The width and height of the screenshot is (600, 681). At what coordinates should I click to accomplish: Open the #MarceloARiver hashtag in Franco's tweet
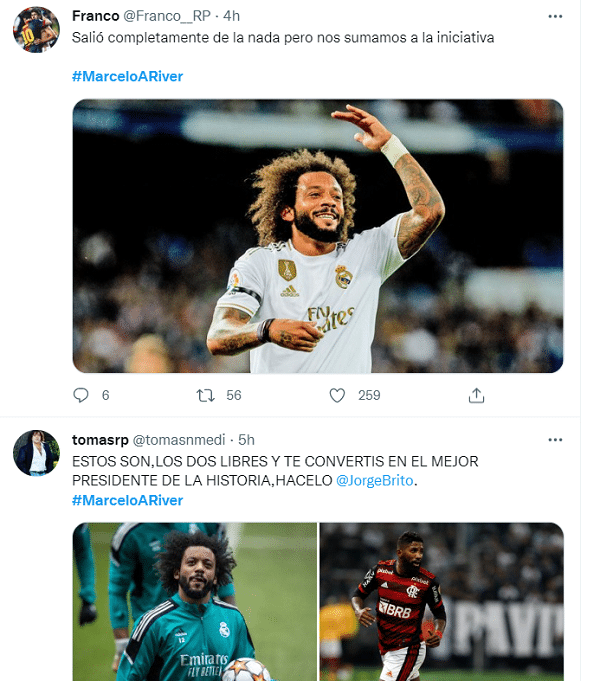(127, 77)
